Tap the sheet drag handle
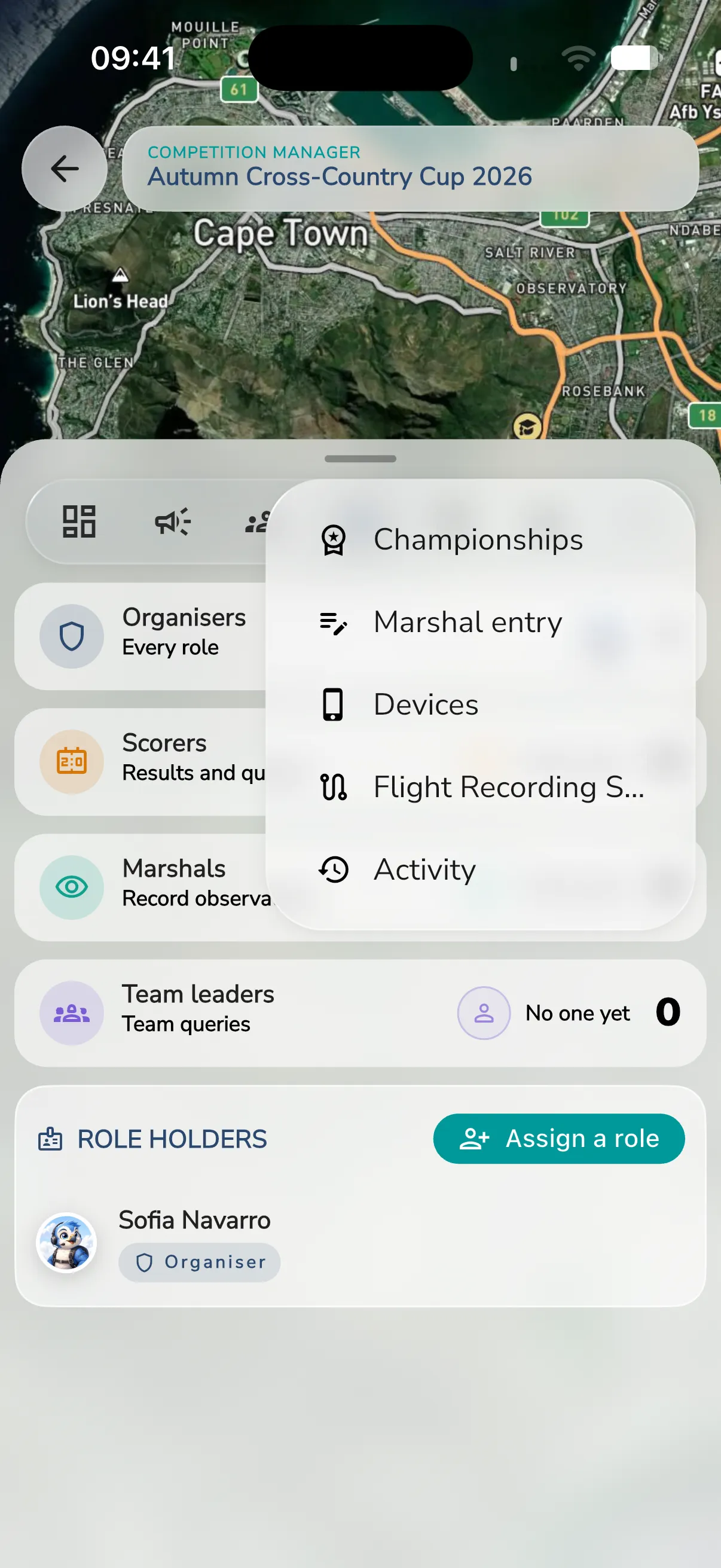 pyautogui.click(x=360, y=458)
